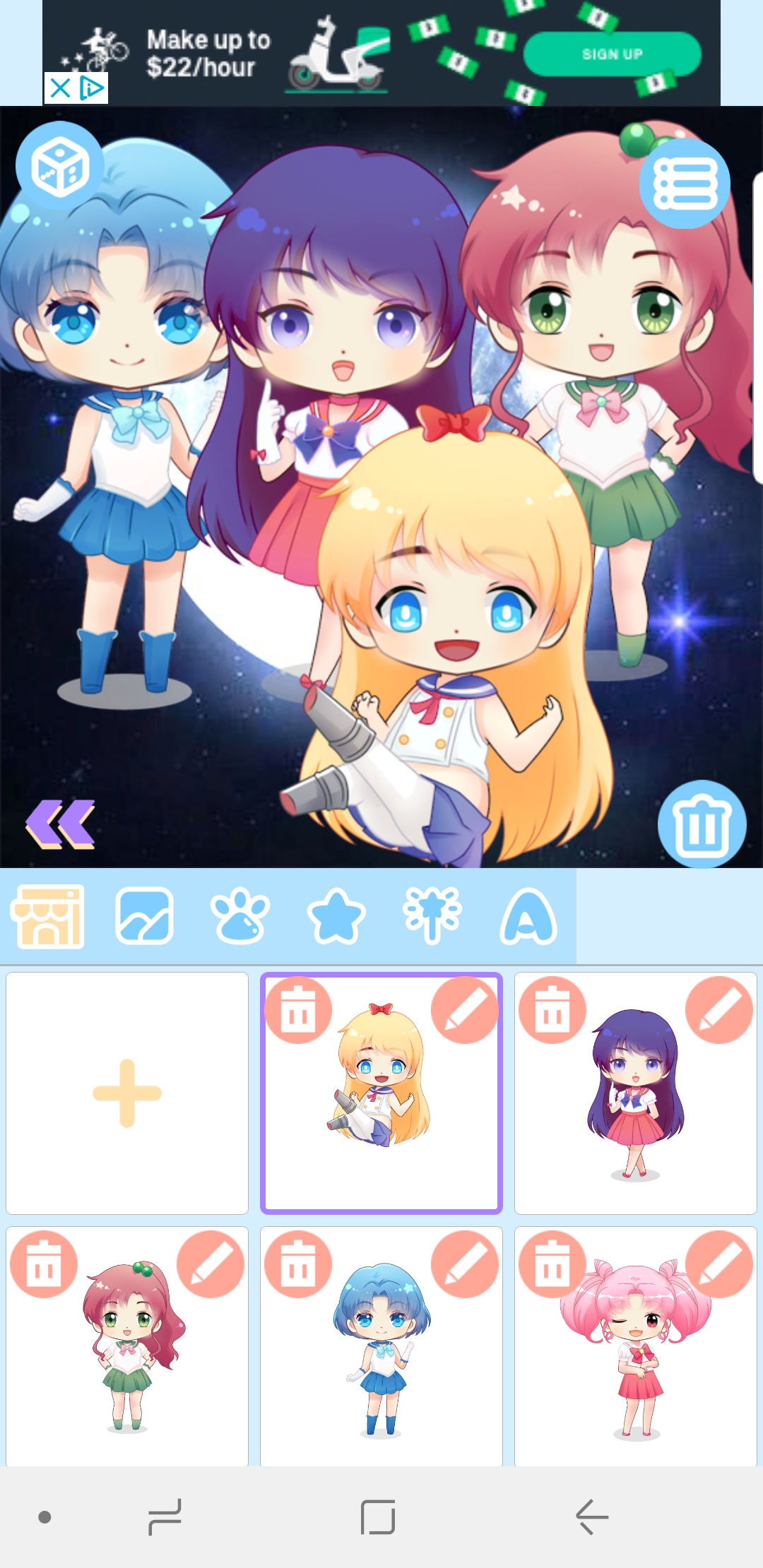Viewport: 763px width, 1568px height.
Task: Add a new character with the plus tile
Action: pyautogui.click(x=127, y=1093)
